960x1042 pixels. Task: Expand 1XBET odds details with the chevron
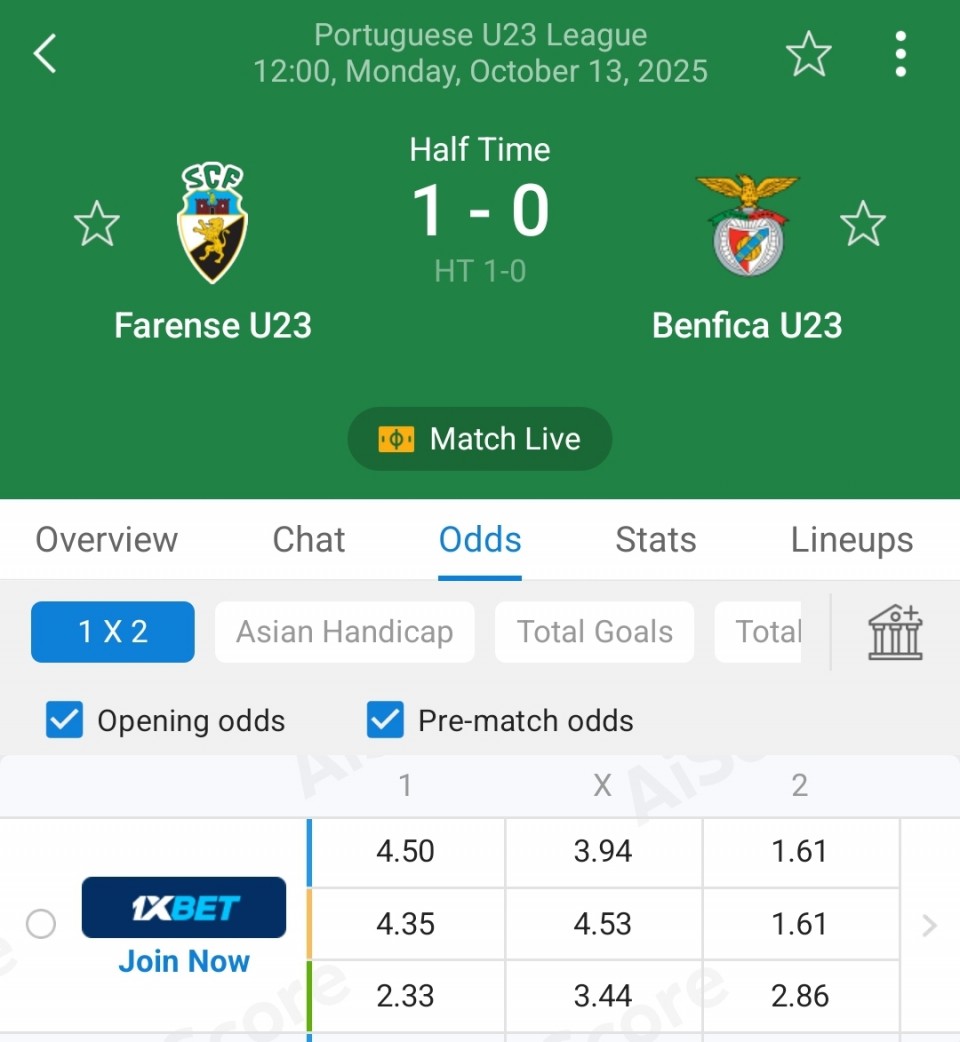point(929,925)
